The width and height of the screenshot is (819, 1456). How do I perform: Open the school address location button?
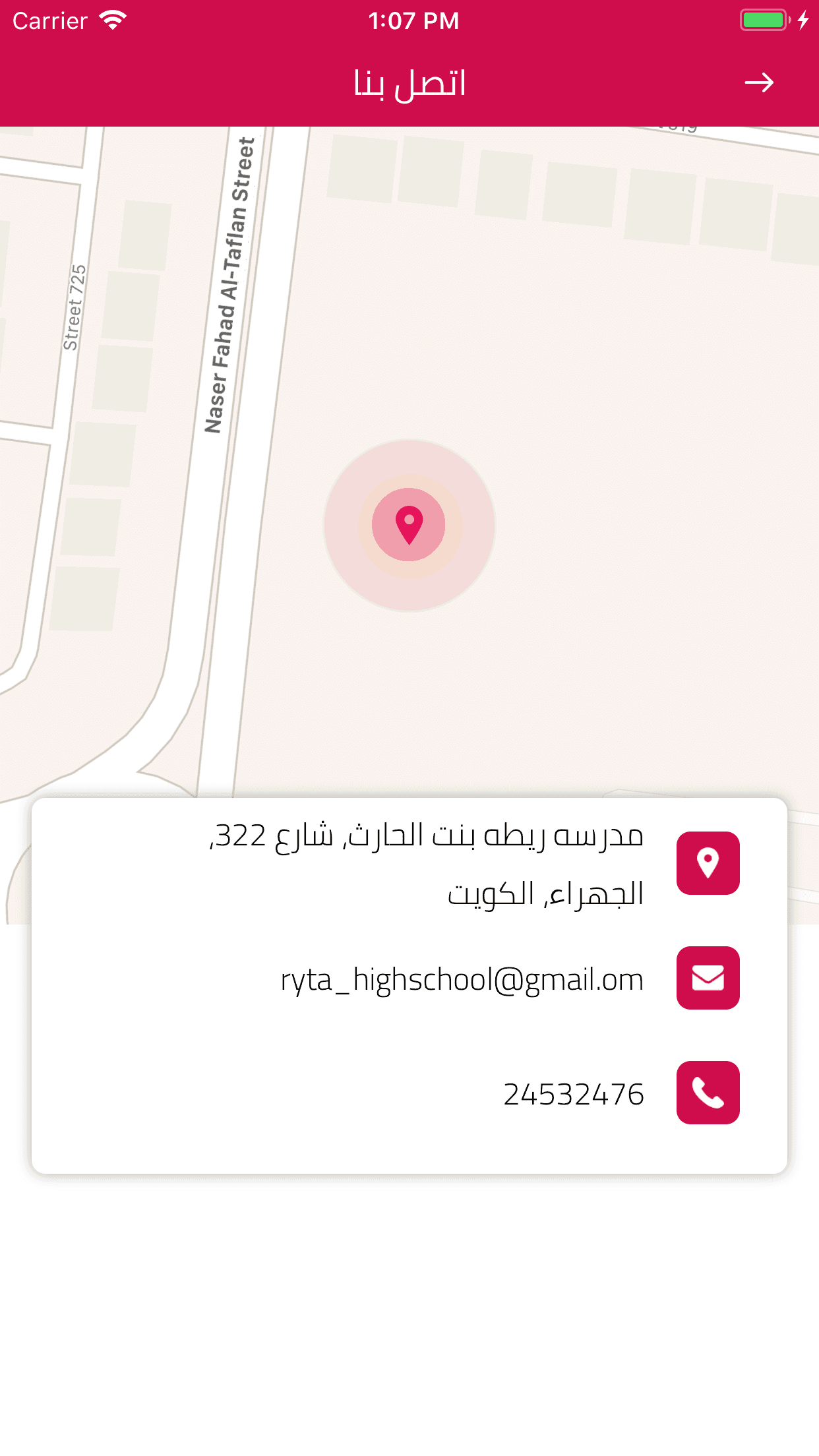(708, 863)
